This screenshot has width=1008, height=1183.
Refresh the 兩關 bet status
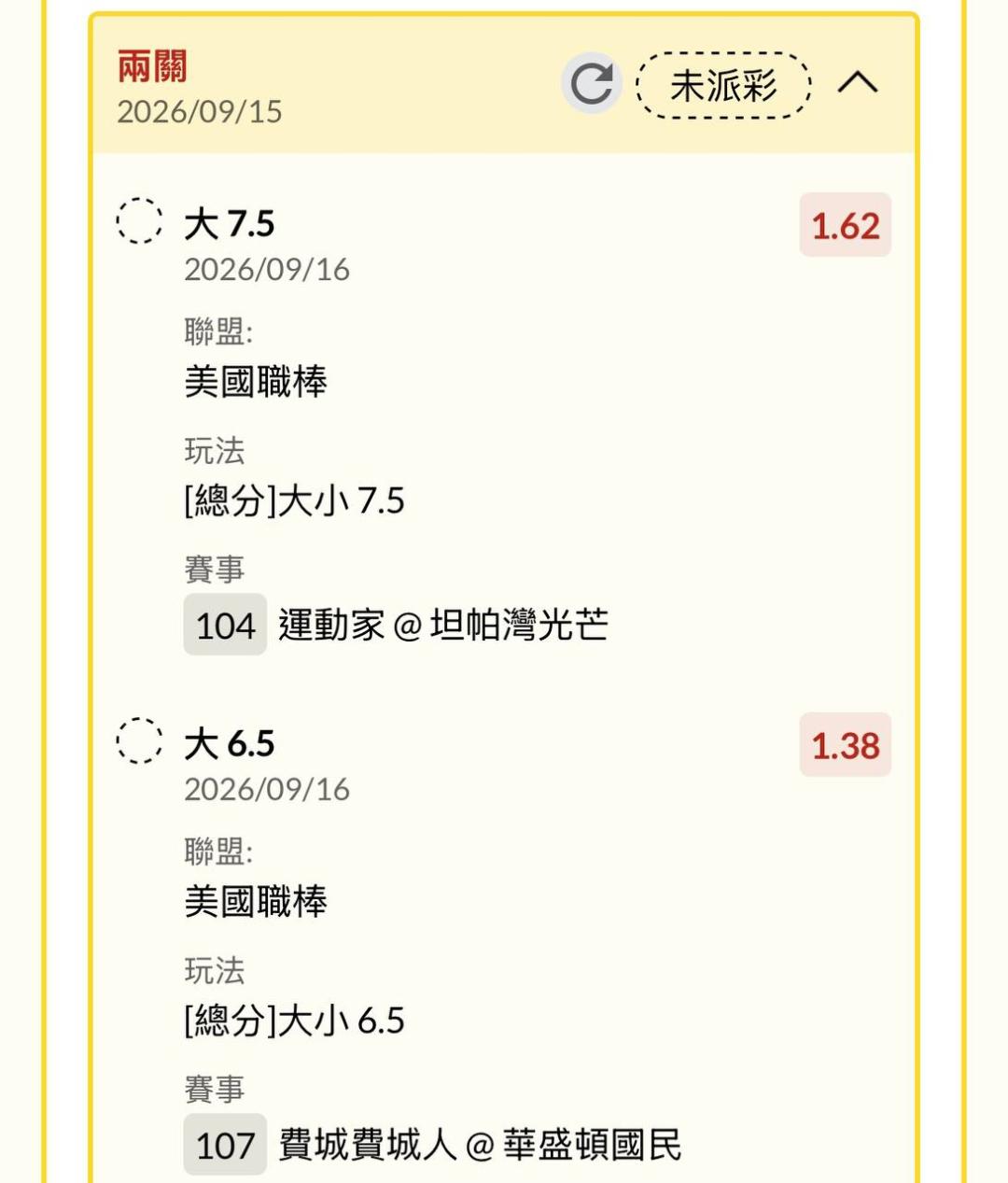592,84
